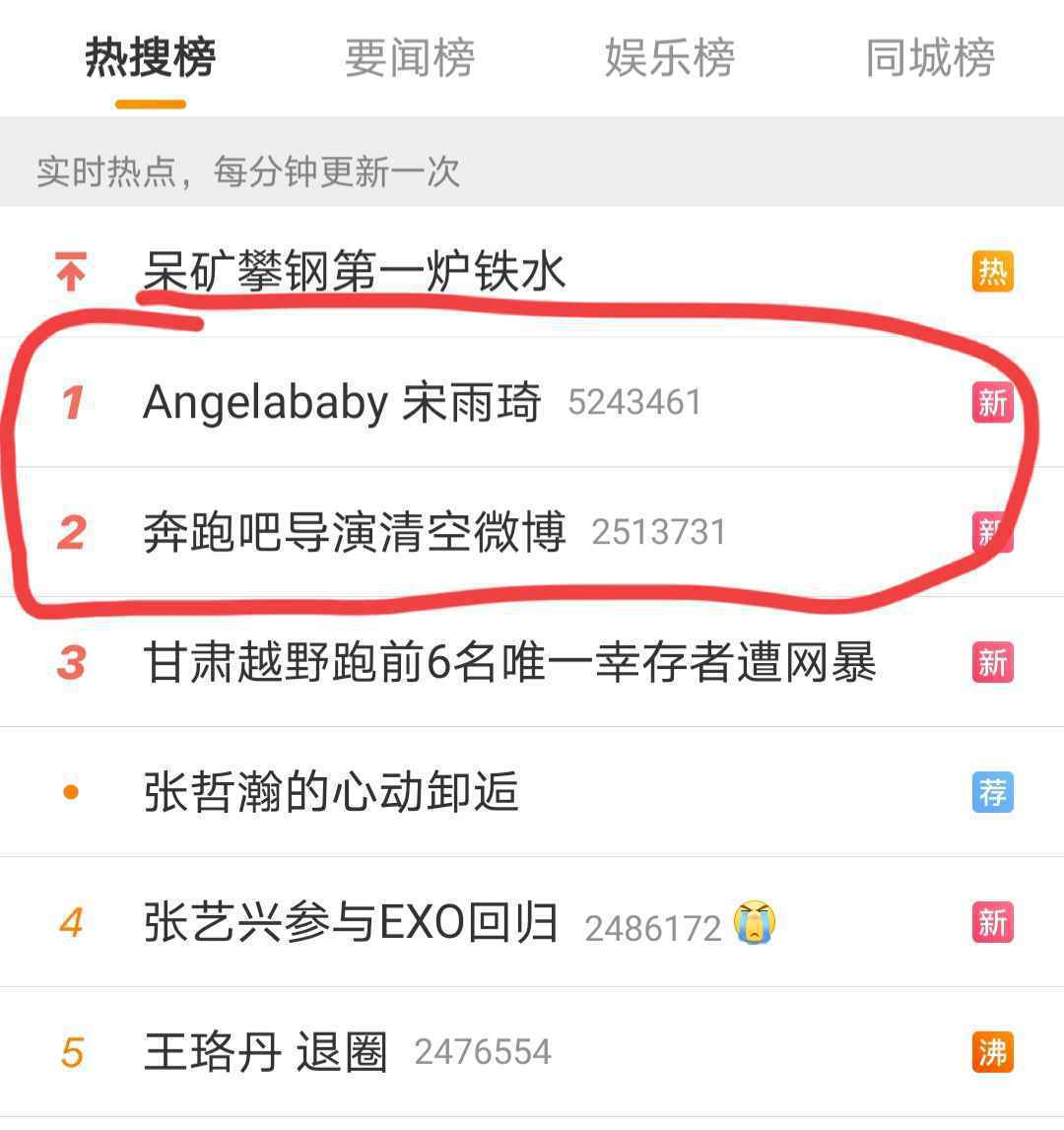This screenshot has height=1130, width=1064.
Task: Click the pink 新 badge beside Angelababy topic
Action: pyautogui.click(x=992, y=402)
